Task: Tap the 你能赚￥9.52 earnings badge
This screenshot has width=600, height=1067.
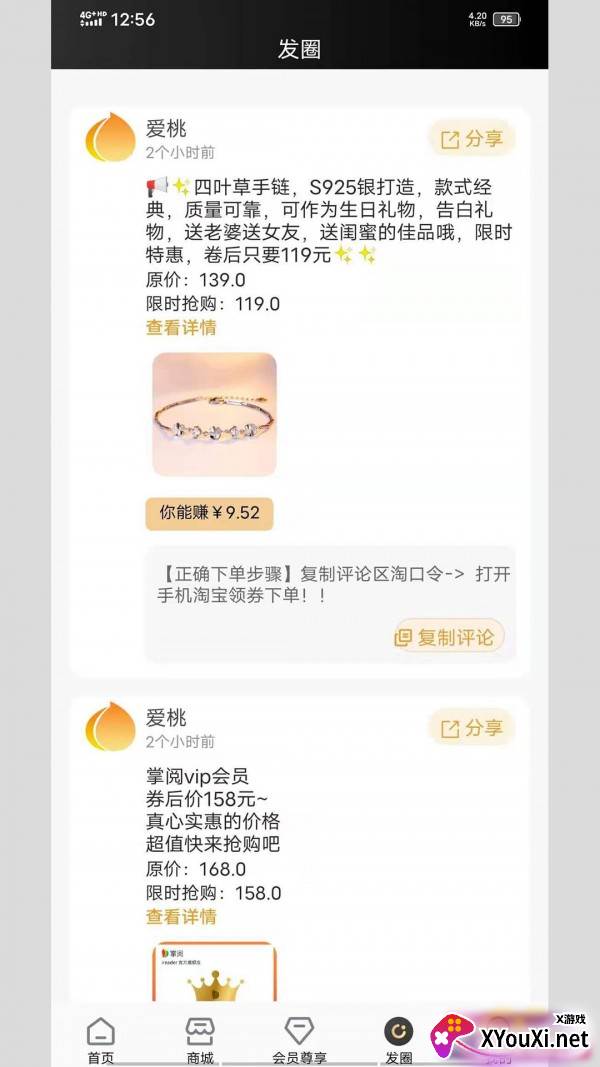Action: click(210, 513)
